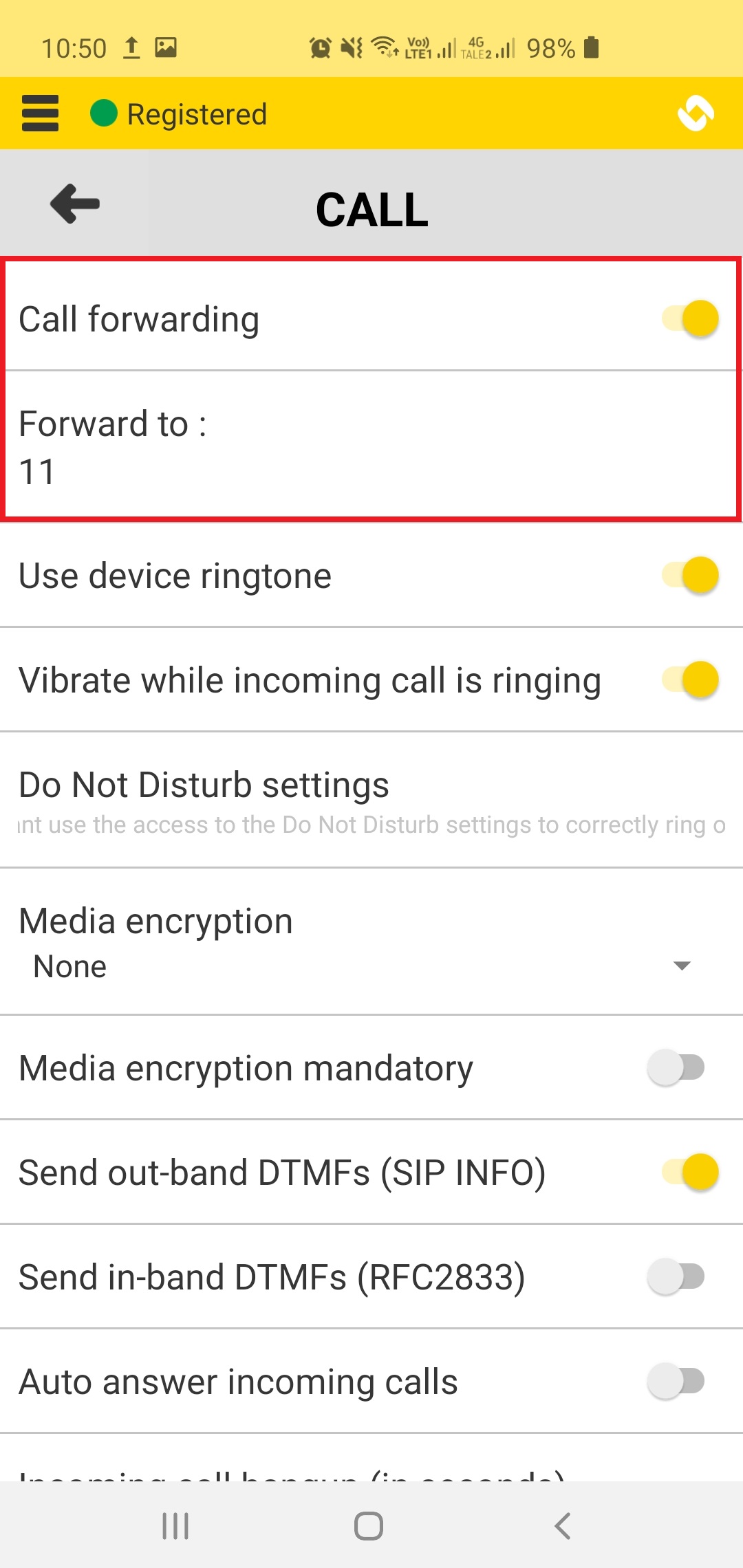Edit the Forward to number

pyautogui.click(x=371, y=447)
